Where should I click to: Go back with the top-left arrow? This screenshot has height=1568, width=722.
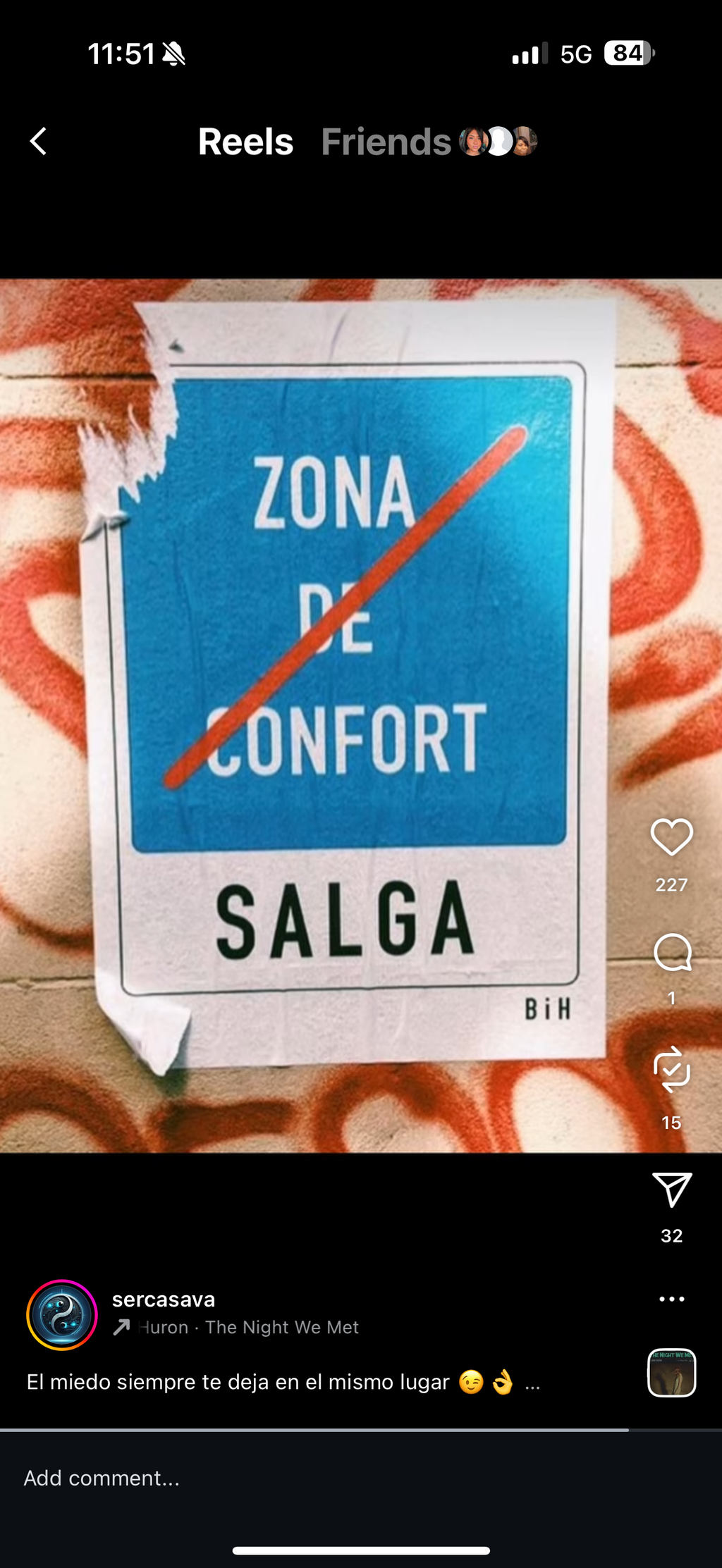tap(39, 141)
